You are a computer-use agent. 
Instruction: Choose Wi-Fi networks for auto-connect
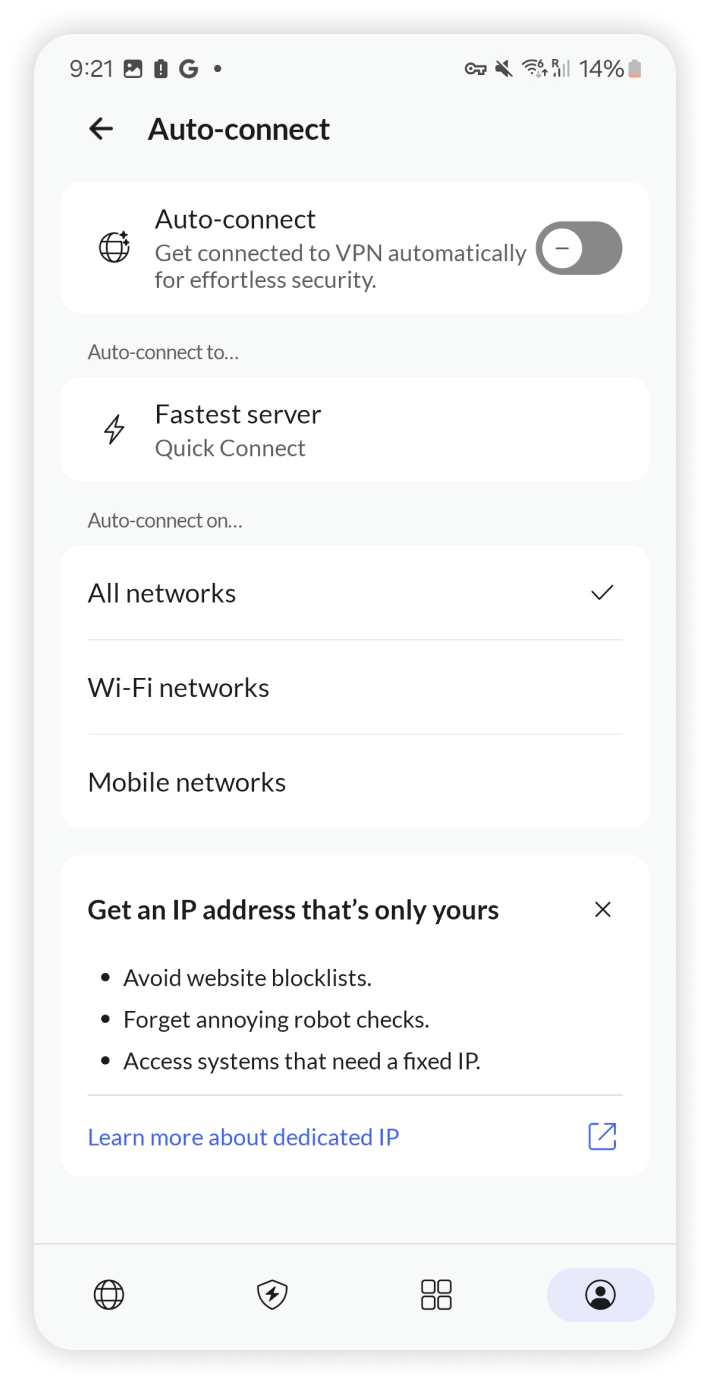coord(354,688)
